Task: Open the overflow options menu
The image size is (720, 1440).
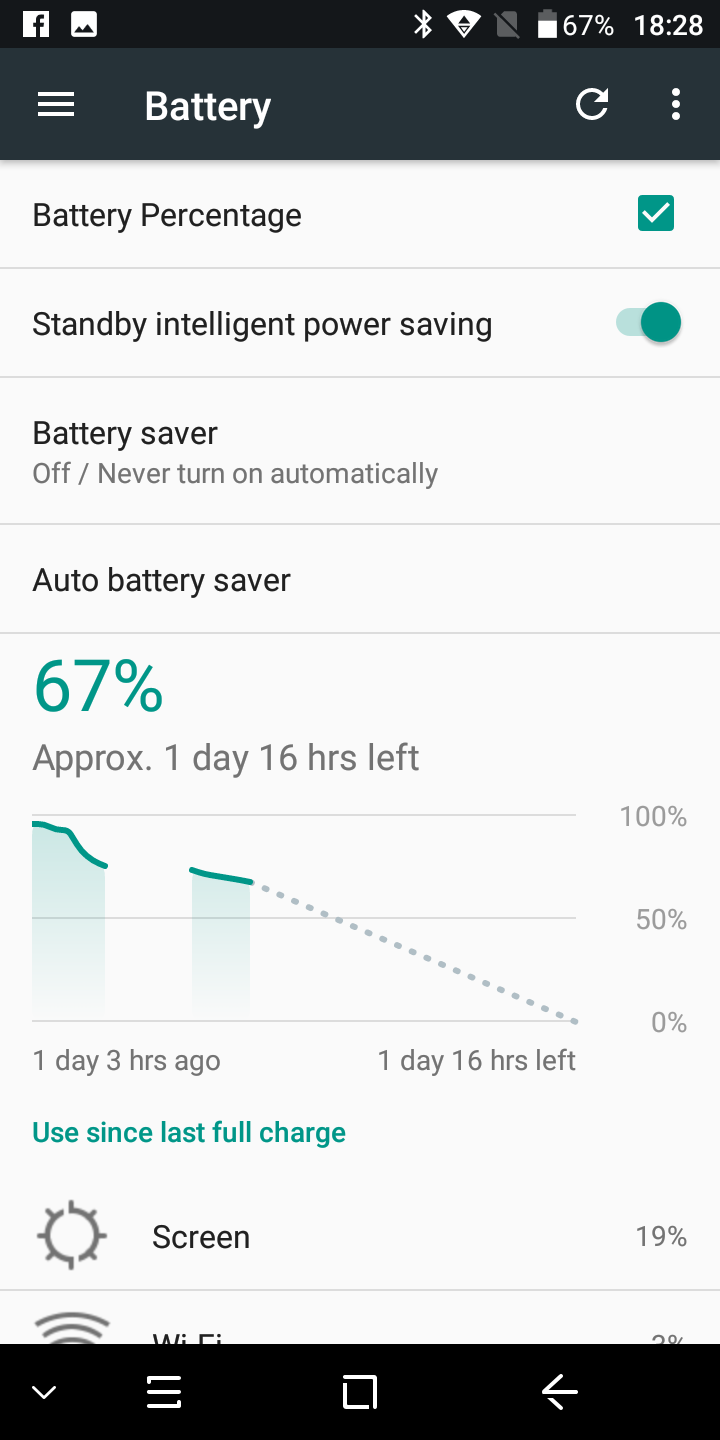Action: click(676, 104)
